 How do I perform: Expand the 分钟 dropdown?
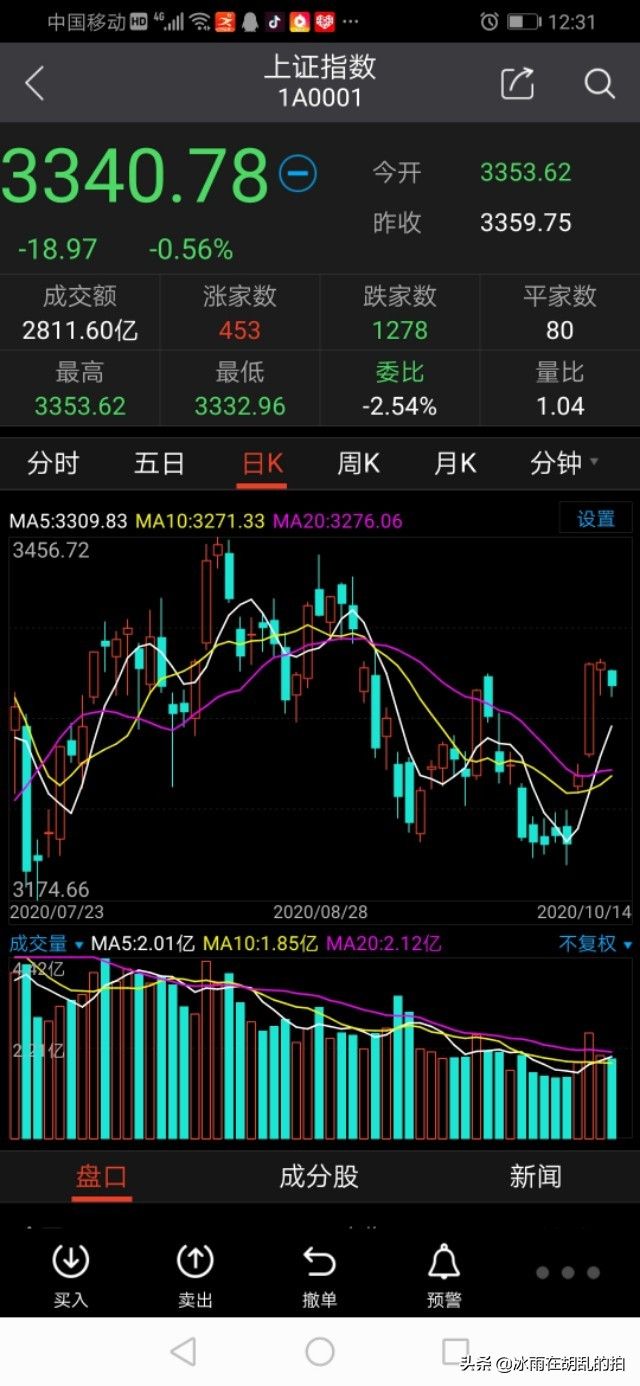tap(564, 464)
